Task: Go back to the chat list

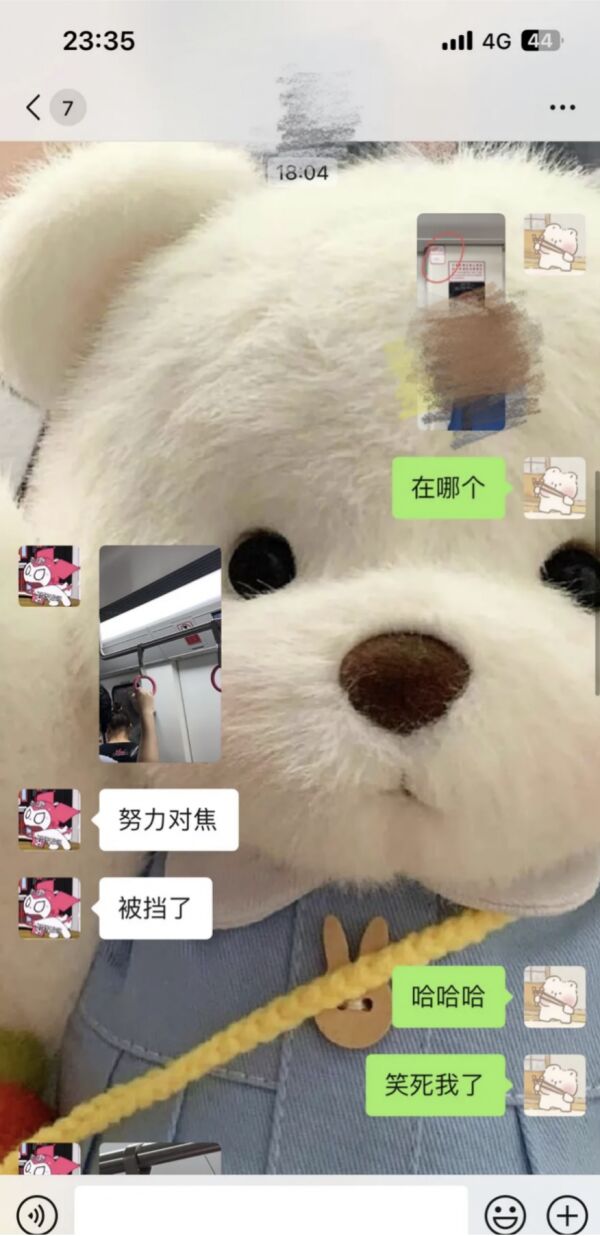Action: coord(34,107)
